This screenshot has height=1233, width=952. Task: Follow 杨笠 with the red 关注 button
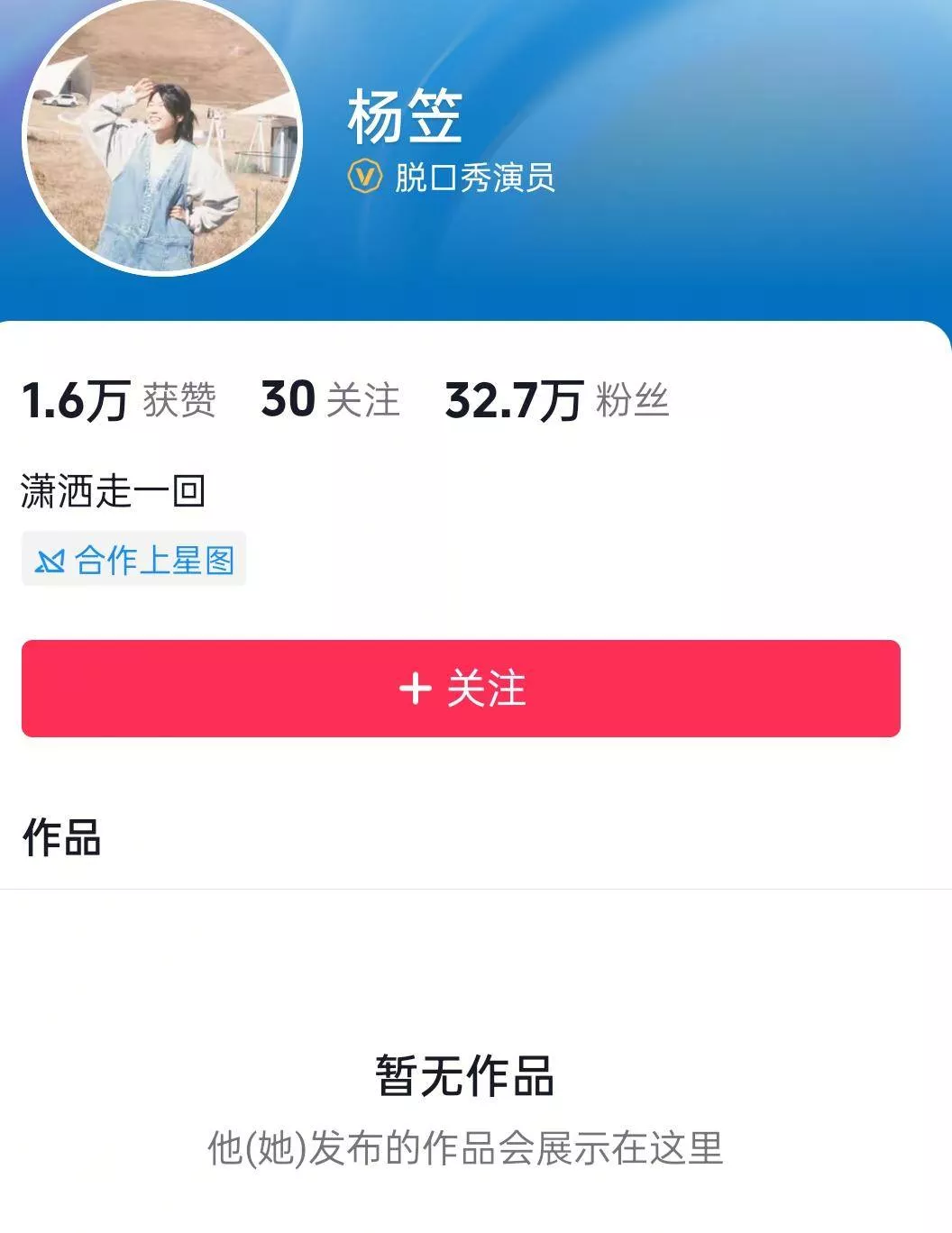coord(461,689)
